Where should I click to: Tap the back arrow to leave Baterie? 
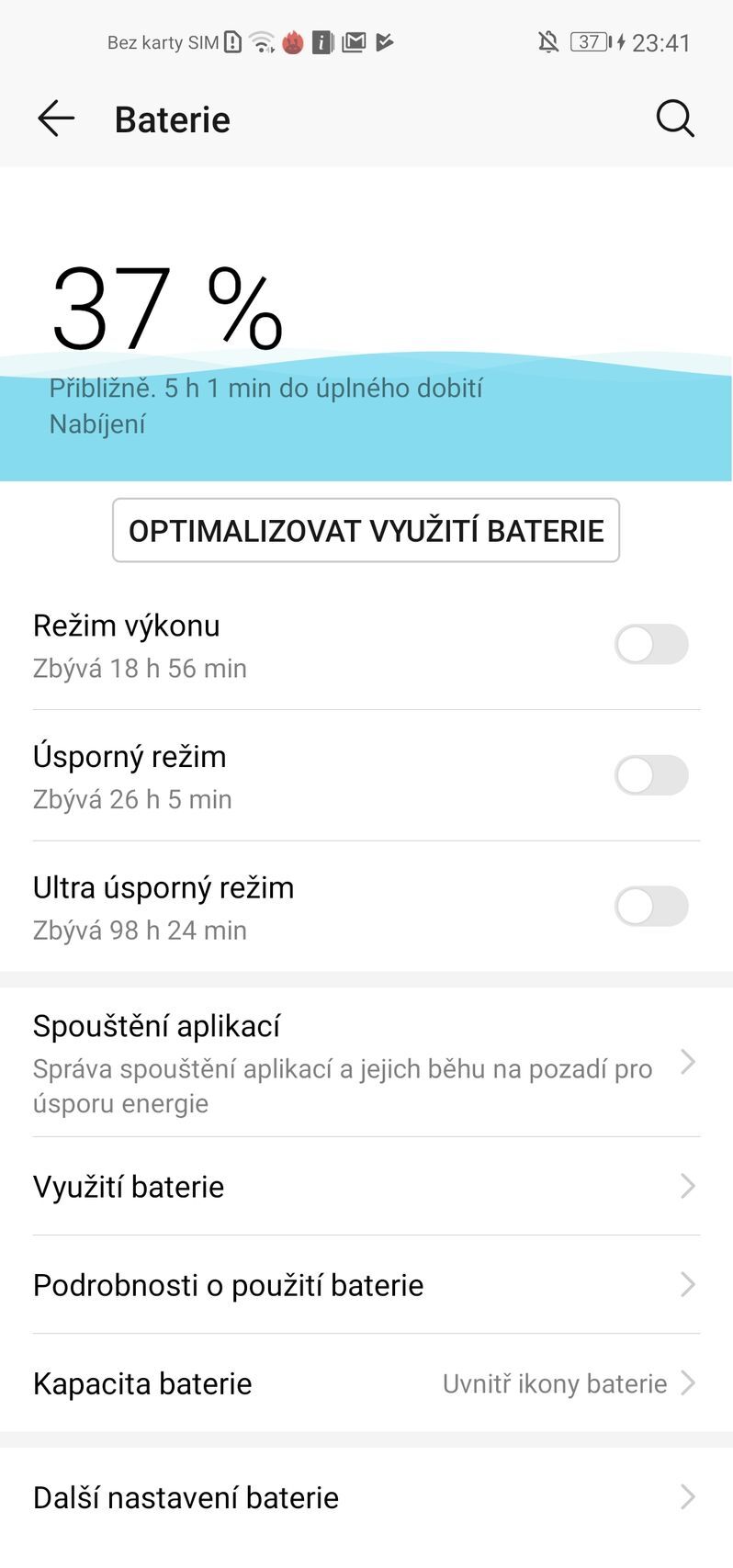[x=55, y=118]
